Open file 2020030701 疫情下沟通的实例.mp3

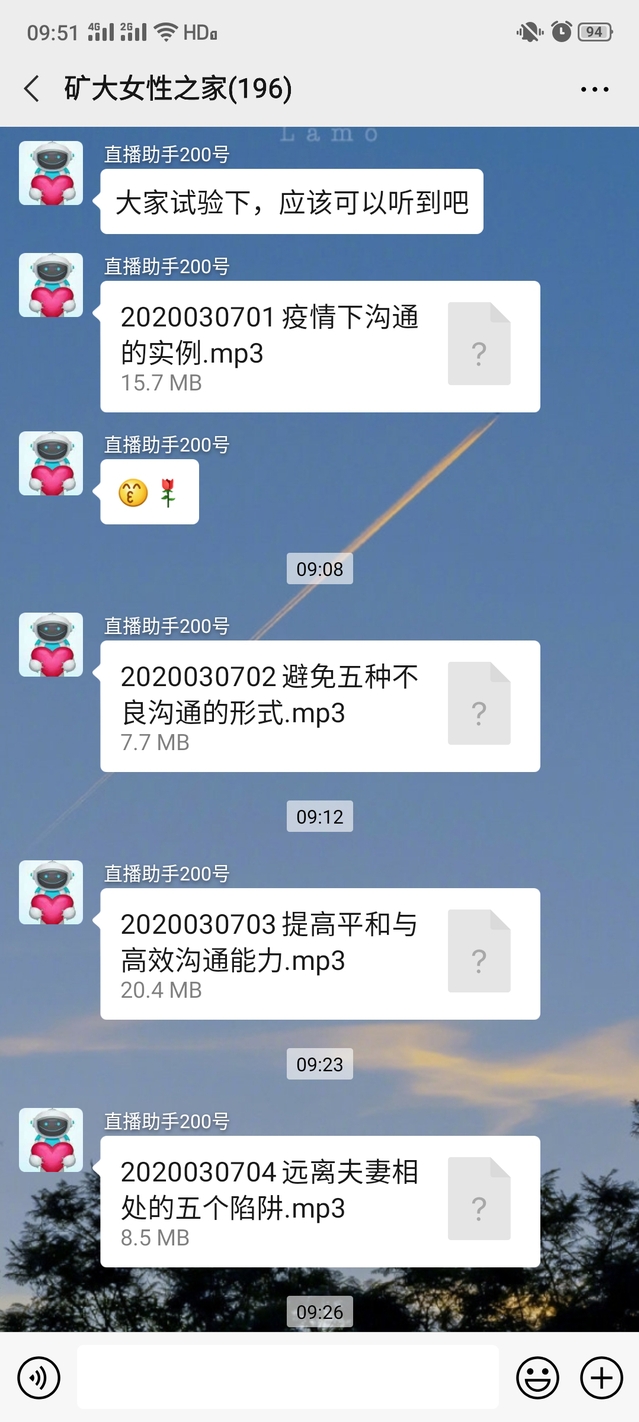click(x=319, y=346)
